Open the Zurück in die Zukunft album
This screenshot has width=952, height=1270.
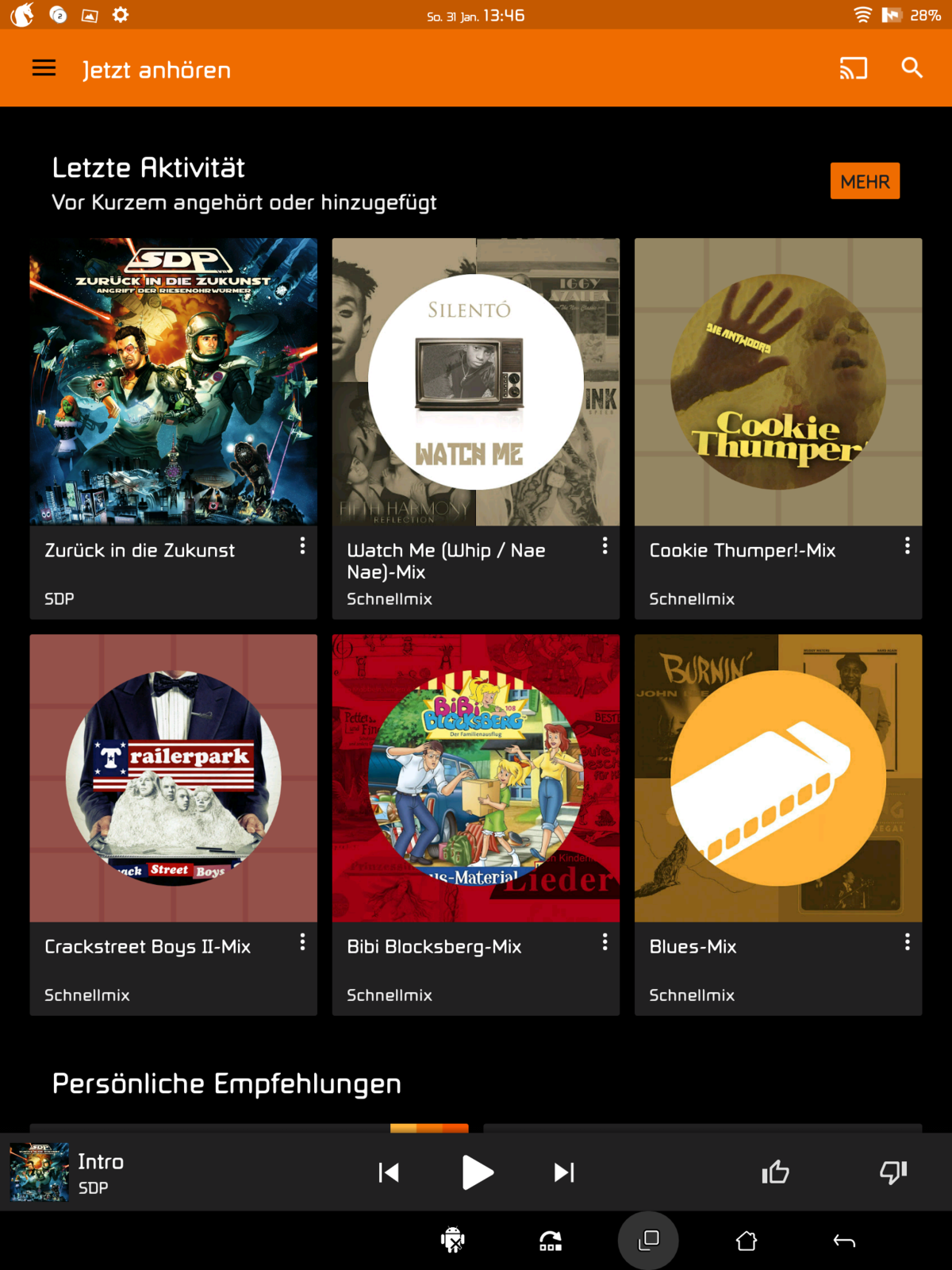click(x=173, y=382)
